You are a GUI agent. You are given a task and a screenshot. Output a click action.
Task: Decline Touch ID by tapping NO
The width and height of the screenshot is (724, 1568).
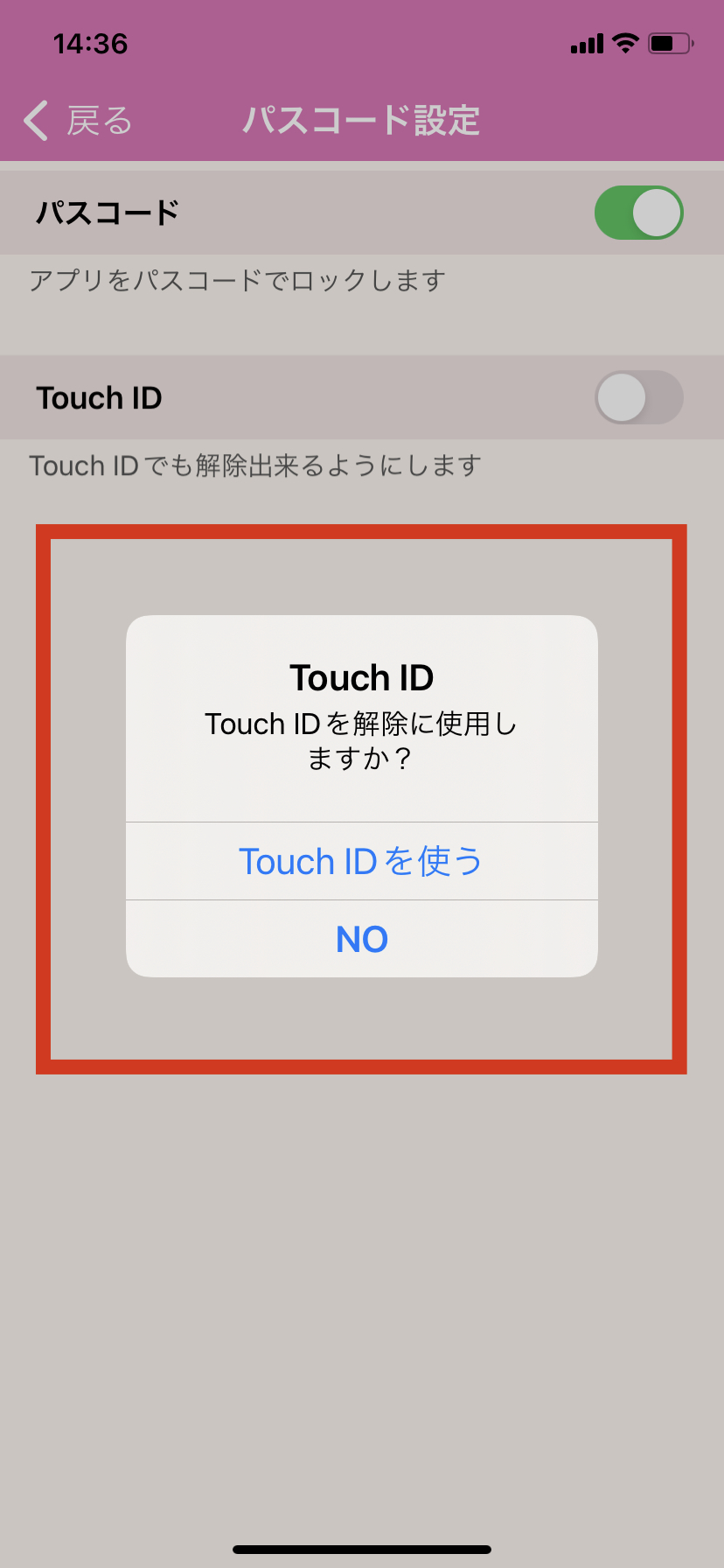pos(361,939)
